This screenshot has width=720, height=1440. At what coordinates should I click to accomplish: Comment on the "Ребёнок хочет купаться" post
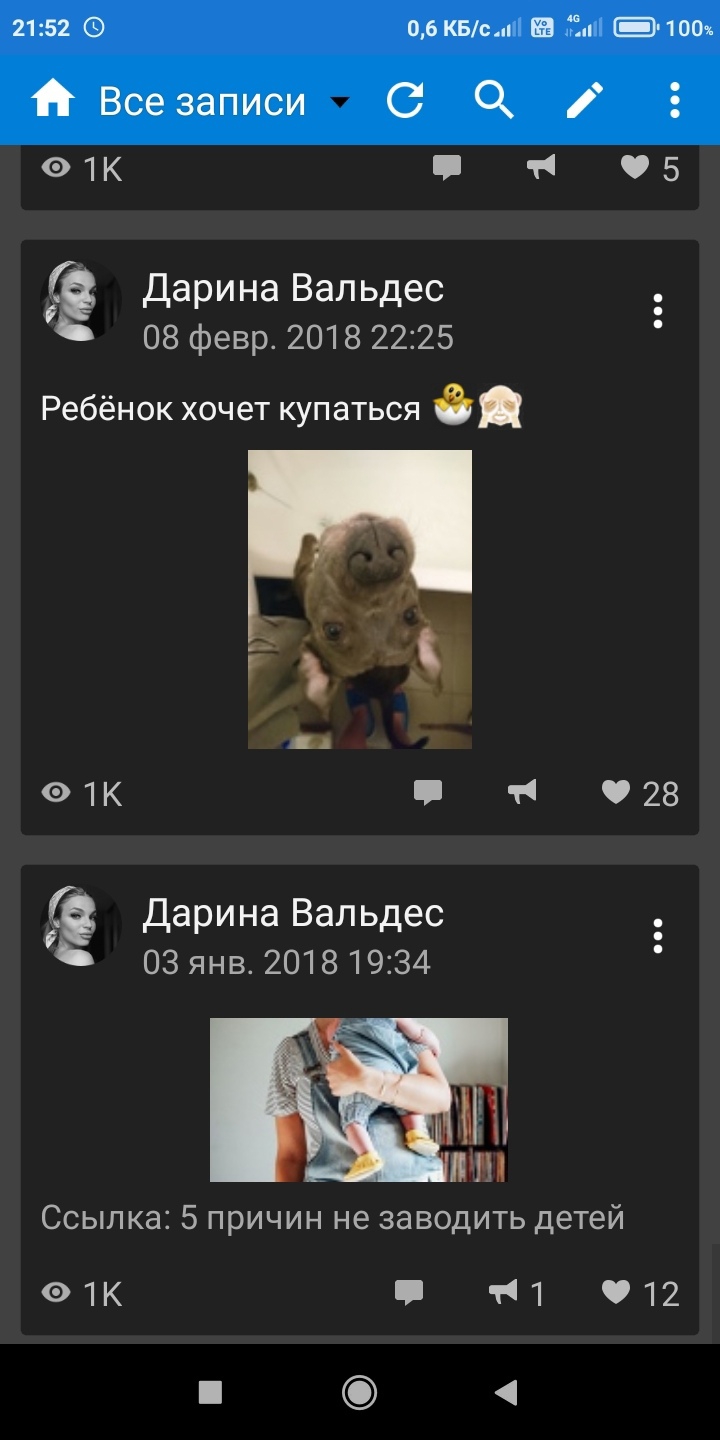coord(428,793)
